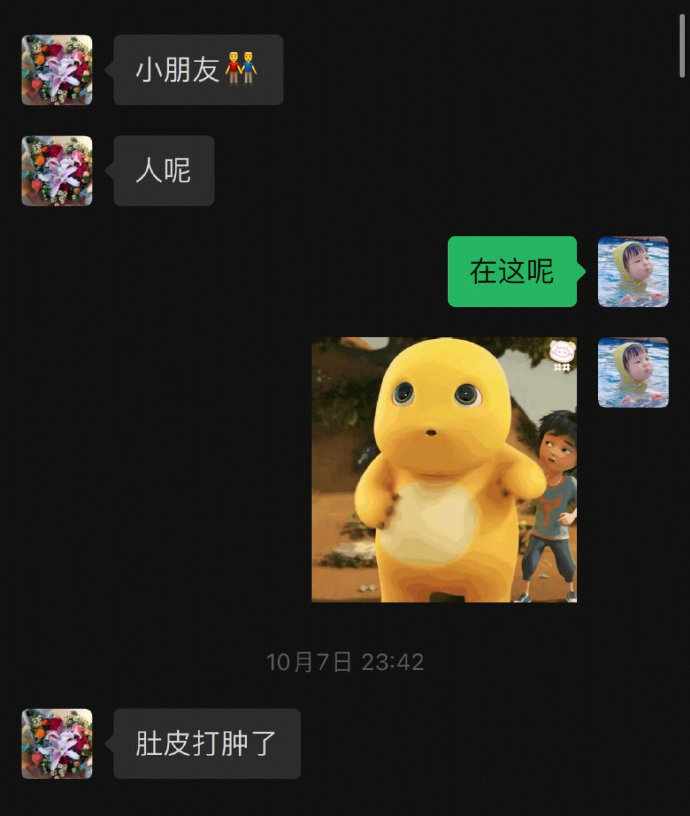Tap the sender's avatar beside "小朋友"
The width and height of the screenshot is (690, 816).
pos(57,70)
